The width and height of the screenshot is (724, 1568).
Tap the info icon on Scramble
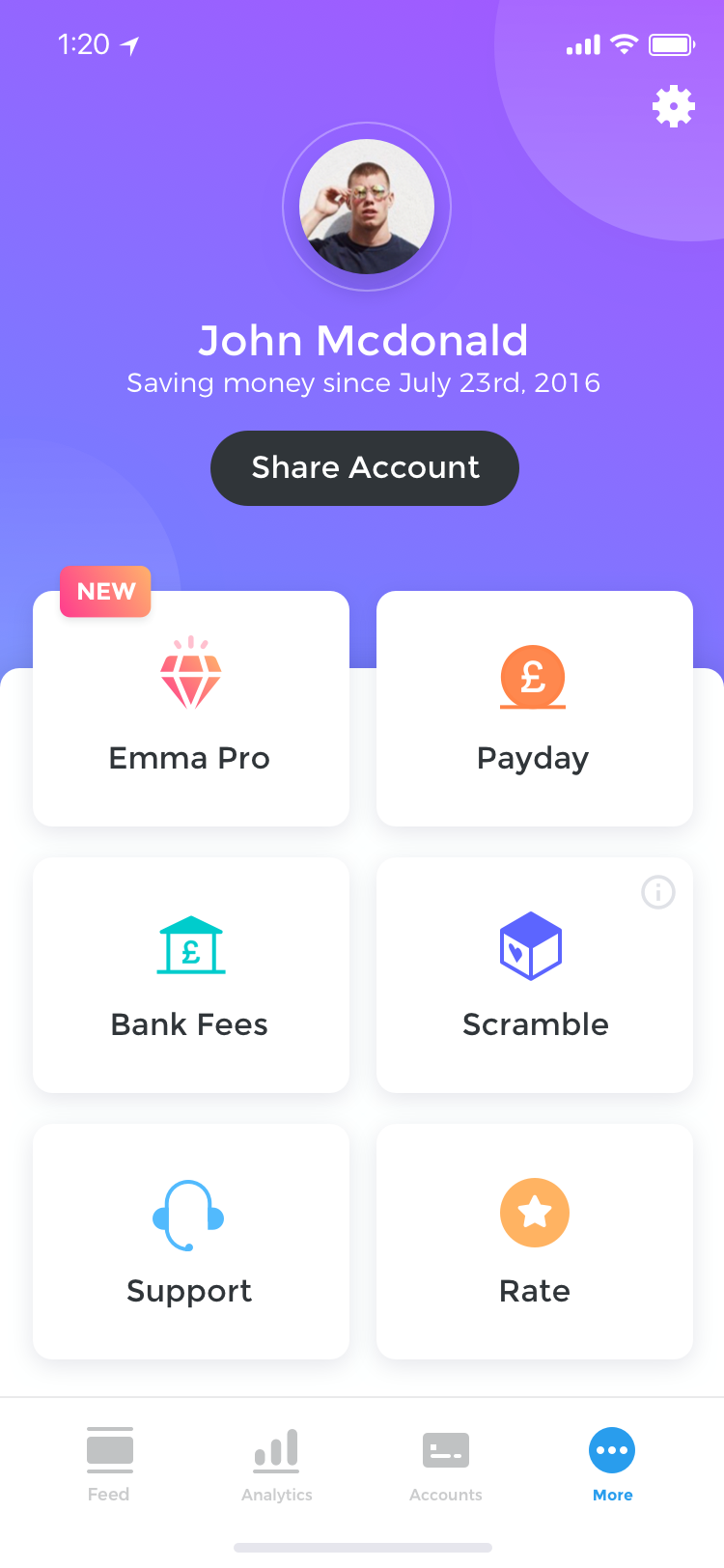(658, 892)
